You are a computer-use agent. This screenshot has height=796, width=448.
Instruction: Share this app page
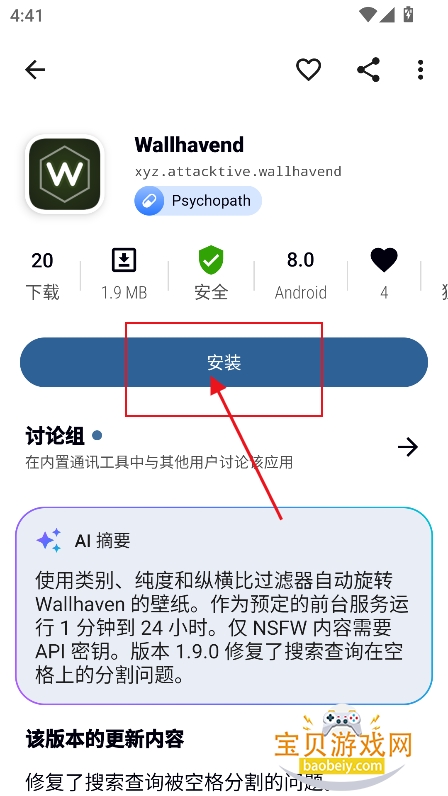368,70
